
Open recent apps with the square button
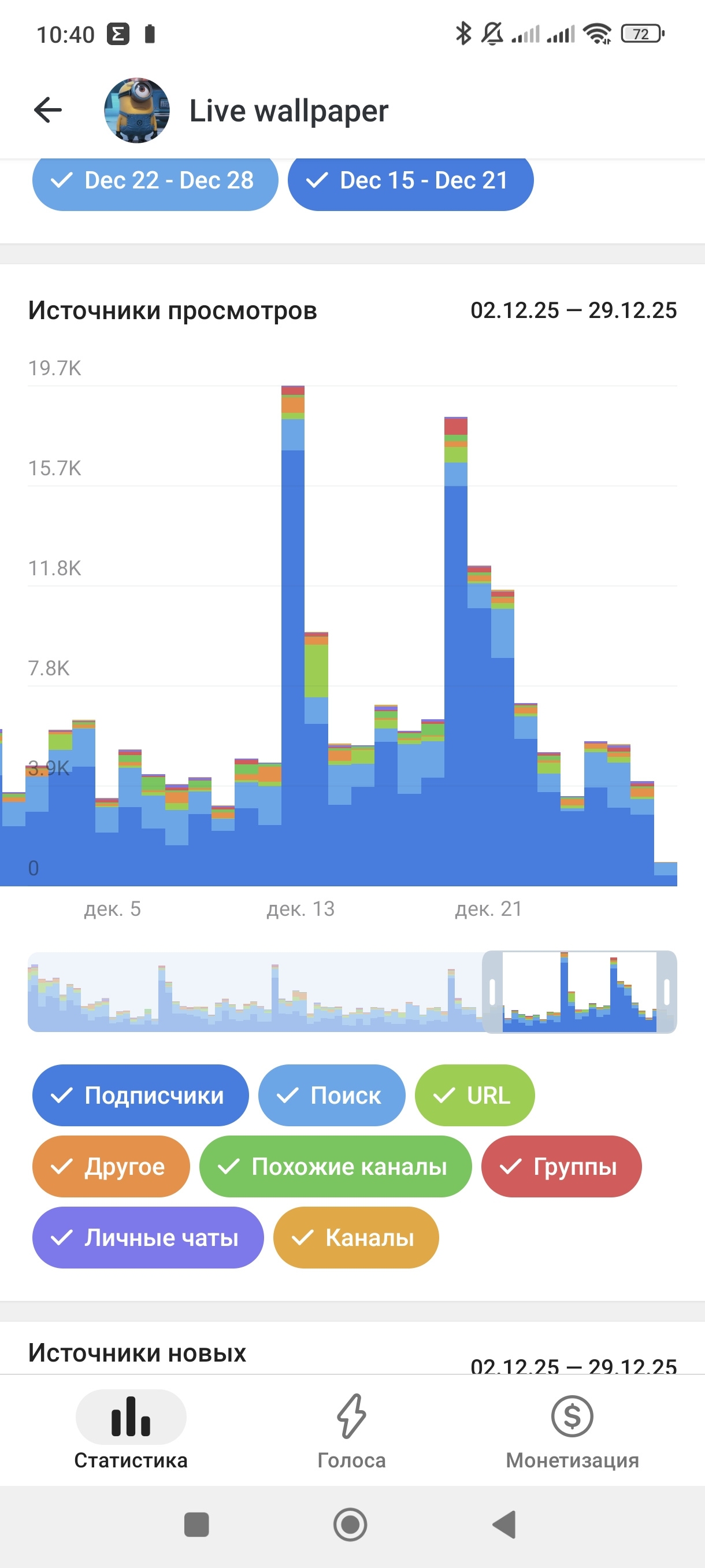196,1525
